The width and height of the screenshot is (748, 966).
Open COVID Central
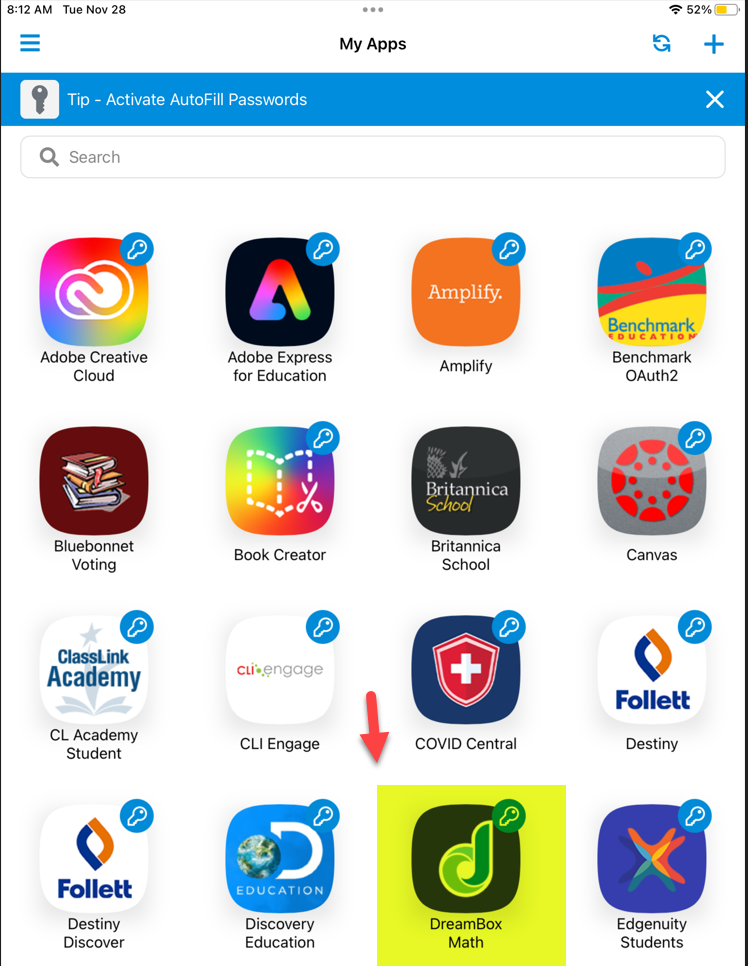pyautogui.click(x=466, y=670)
